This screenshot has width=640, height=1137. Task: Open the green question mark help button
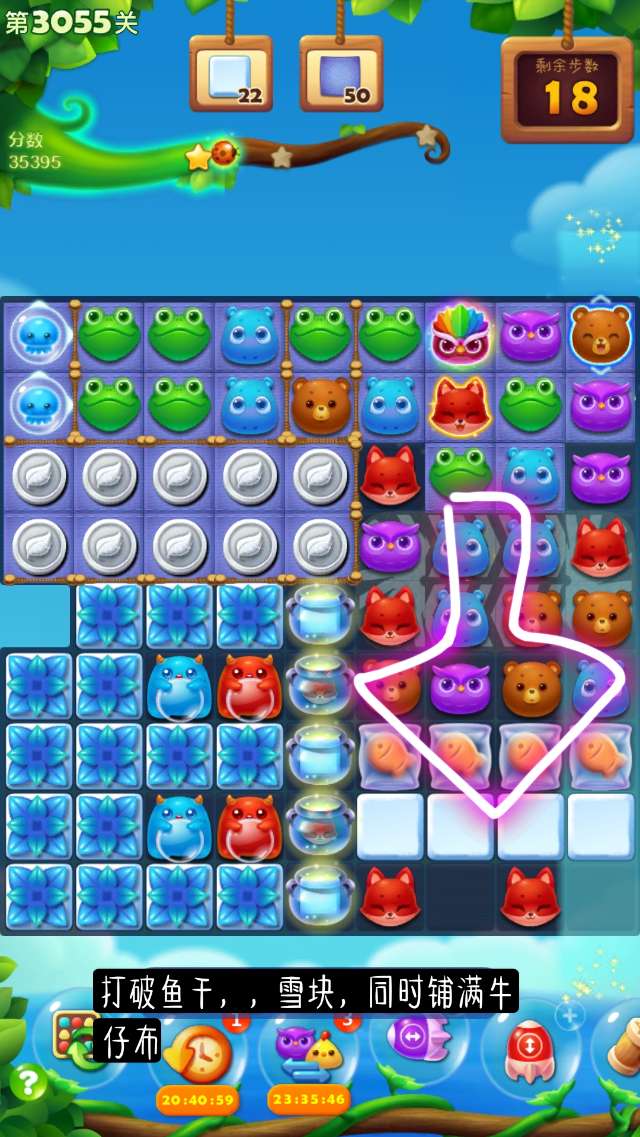tap(29, 1082)
